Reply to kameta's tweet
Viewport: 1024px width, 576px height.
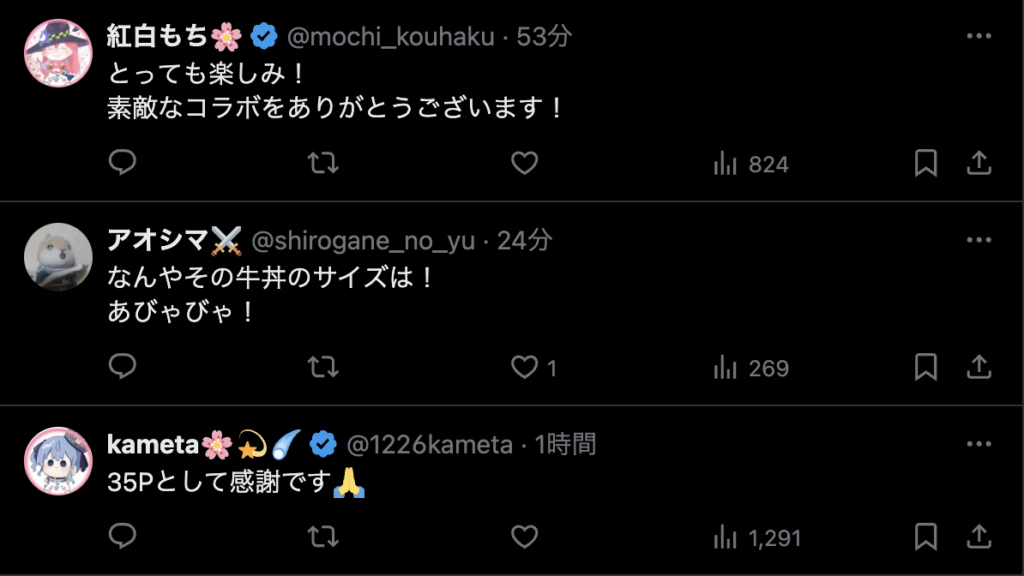coord(122,537)
